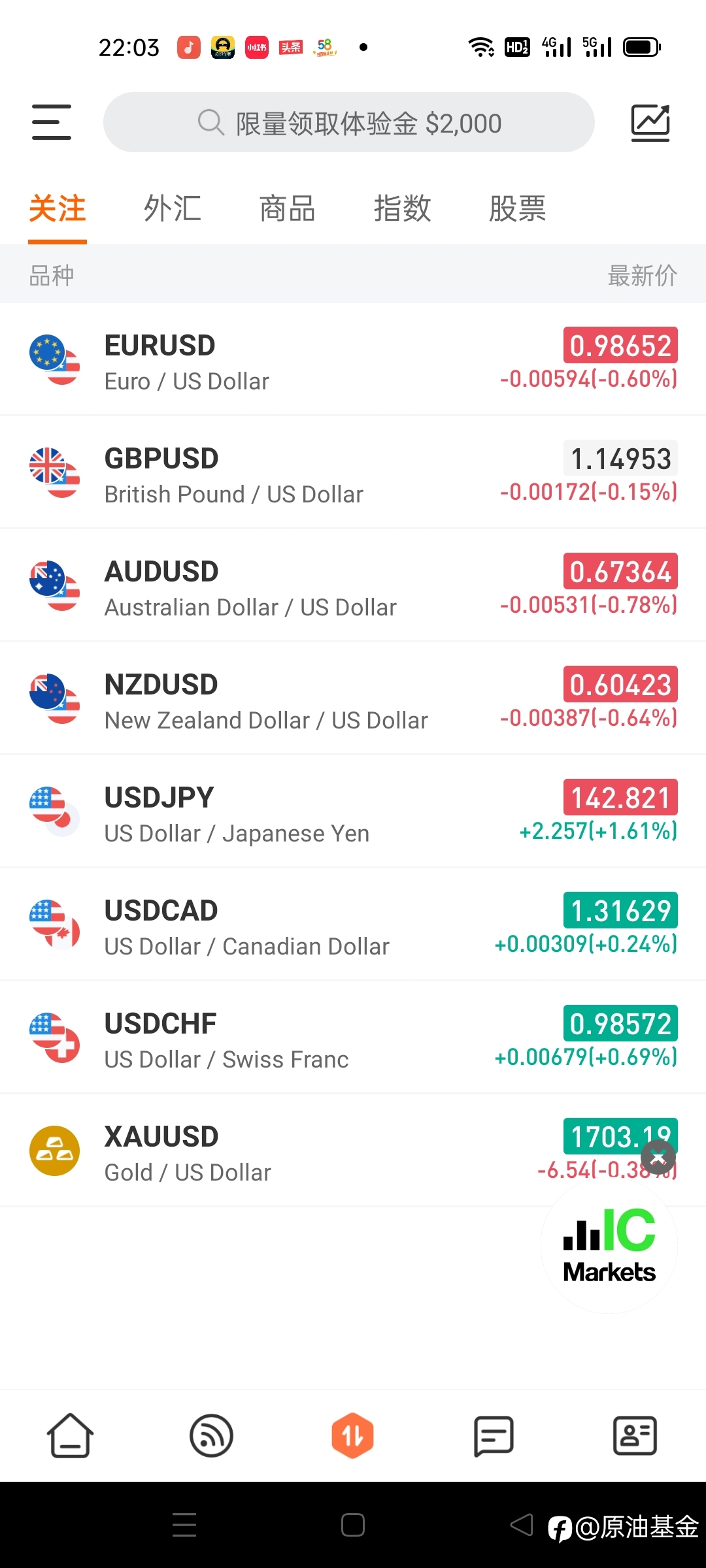Open the chart icon in the top bar
The image size is (706, 1568).
tap(650, 122)
